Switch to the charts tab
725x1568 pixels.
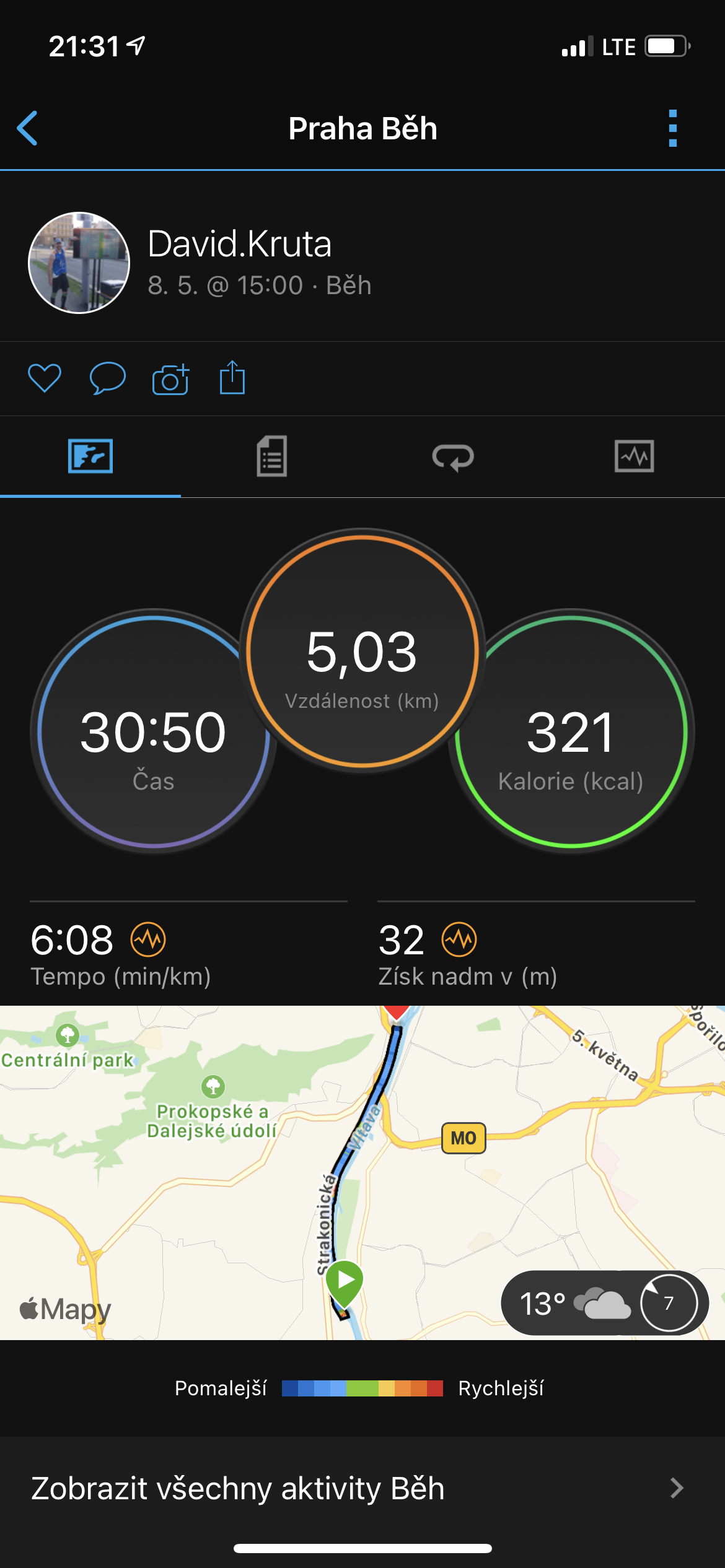634,456
